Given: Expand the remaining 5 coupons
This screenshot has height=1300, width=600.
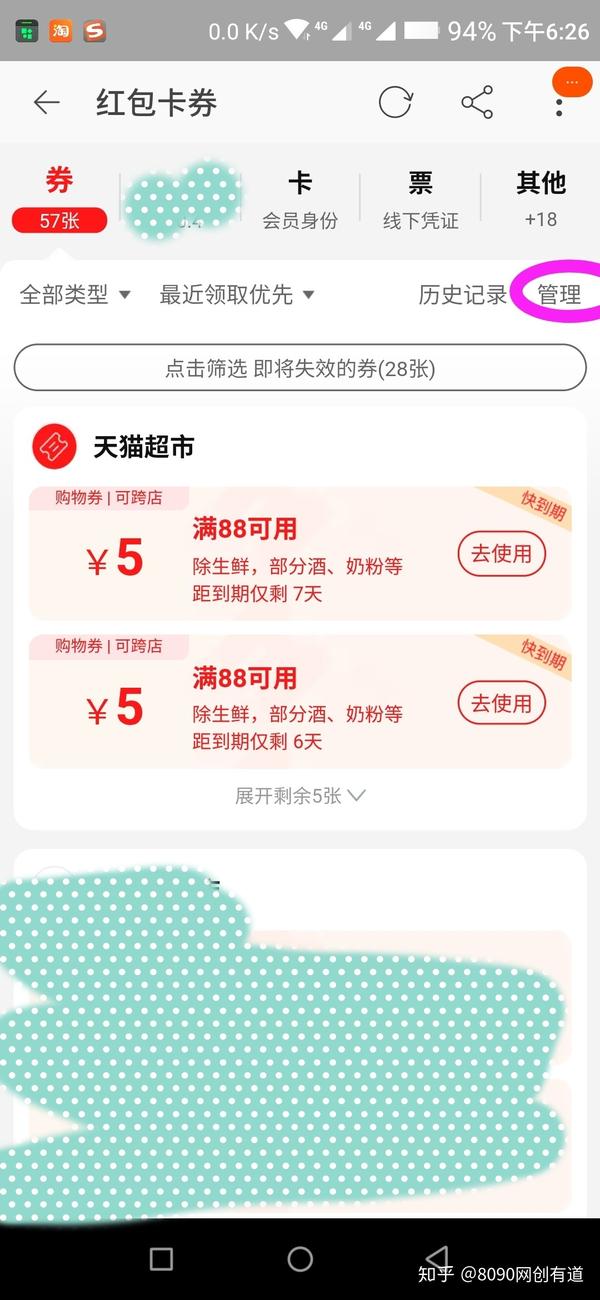Looking at the screenshot, I should click(x=300, y=796).
